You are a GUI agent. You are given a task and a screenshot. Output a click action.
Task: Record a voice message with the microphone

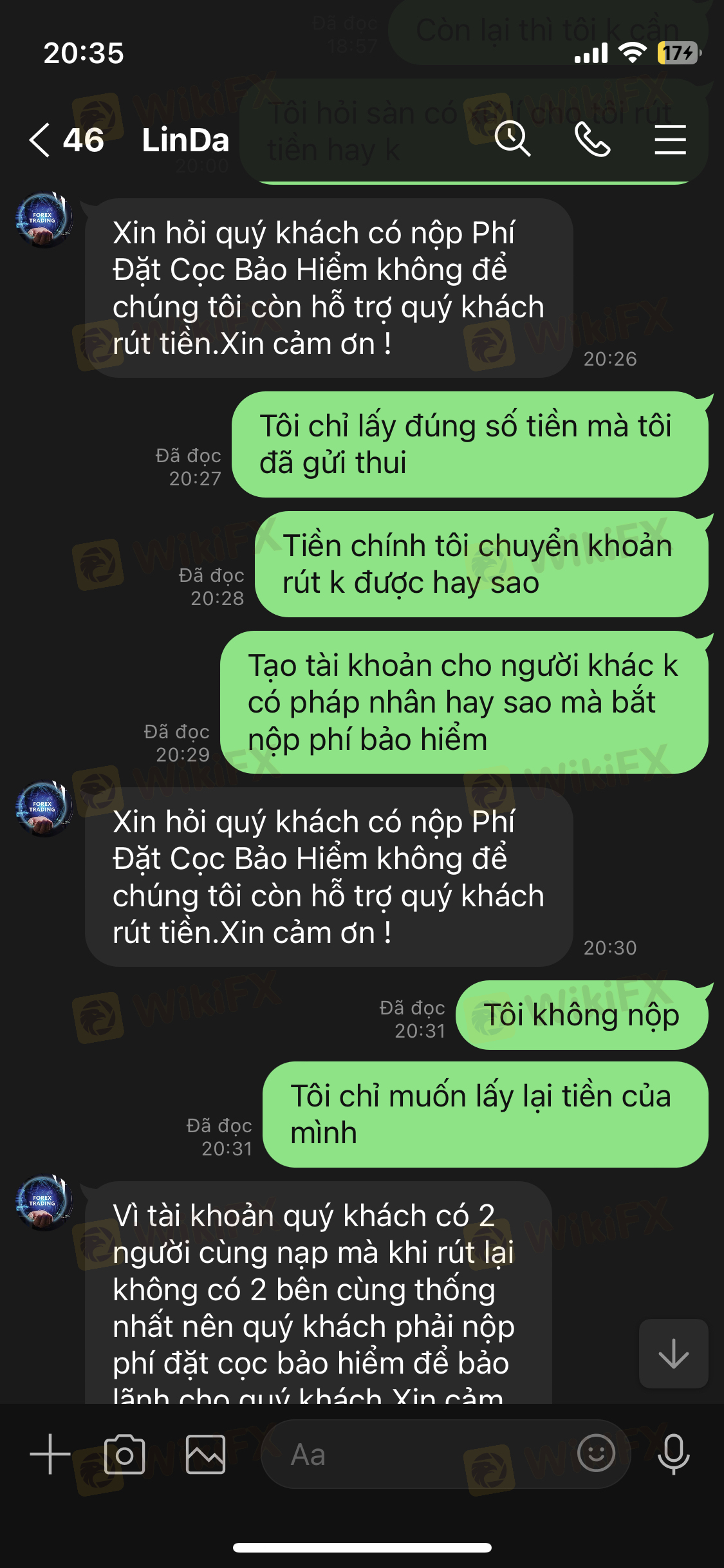(674, 1454)
